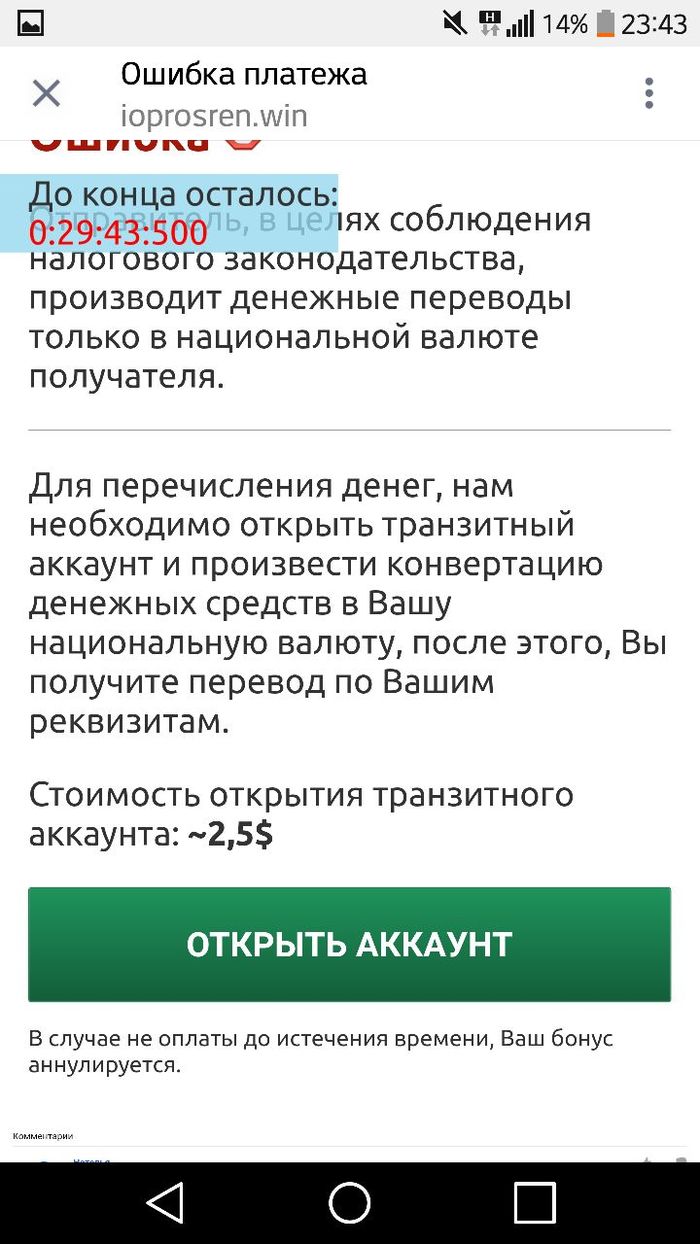
Task: Close the Ошибка платежа browser tab
Action: pos(46,94)
